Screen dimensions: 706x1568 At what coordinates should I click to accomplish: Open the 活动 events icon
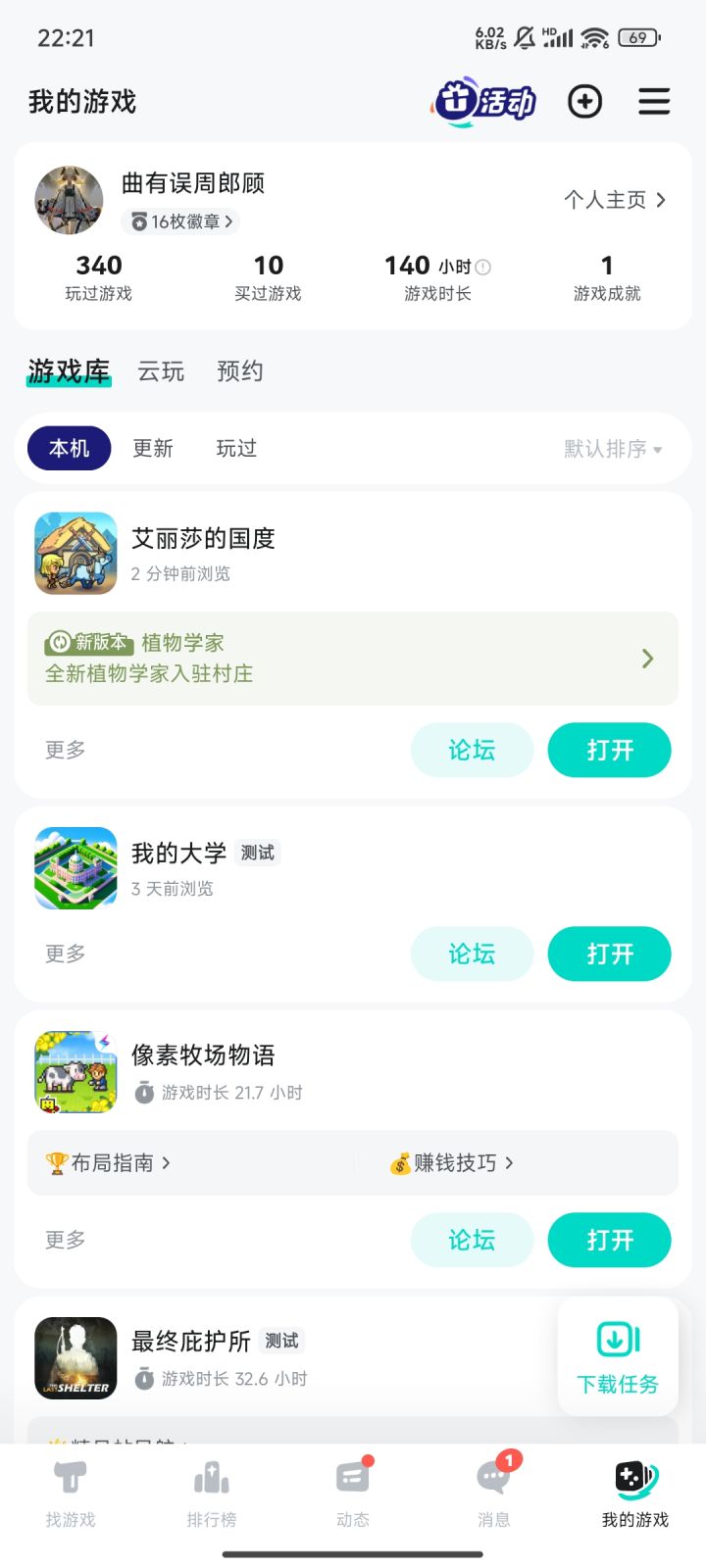[485, 101]
